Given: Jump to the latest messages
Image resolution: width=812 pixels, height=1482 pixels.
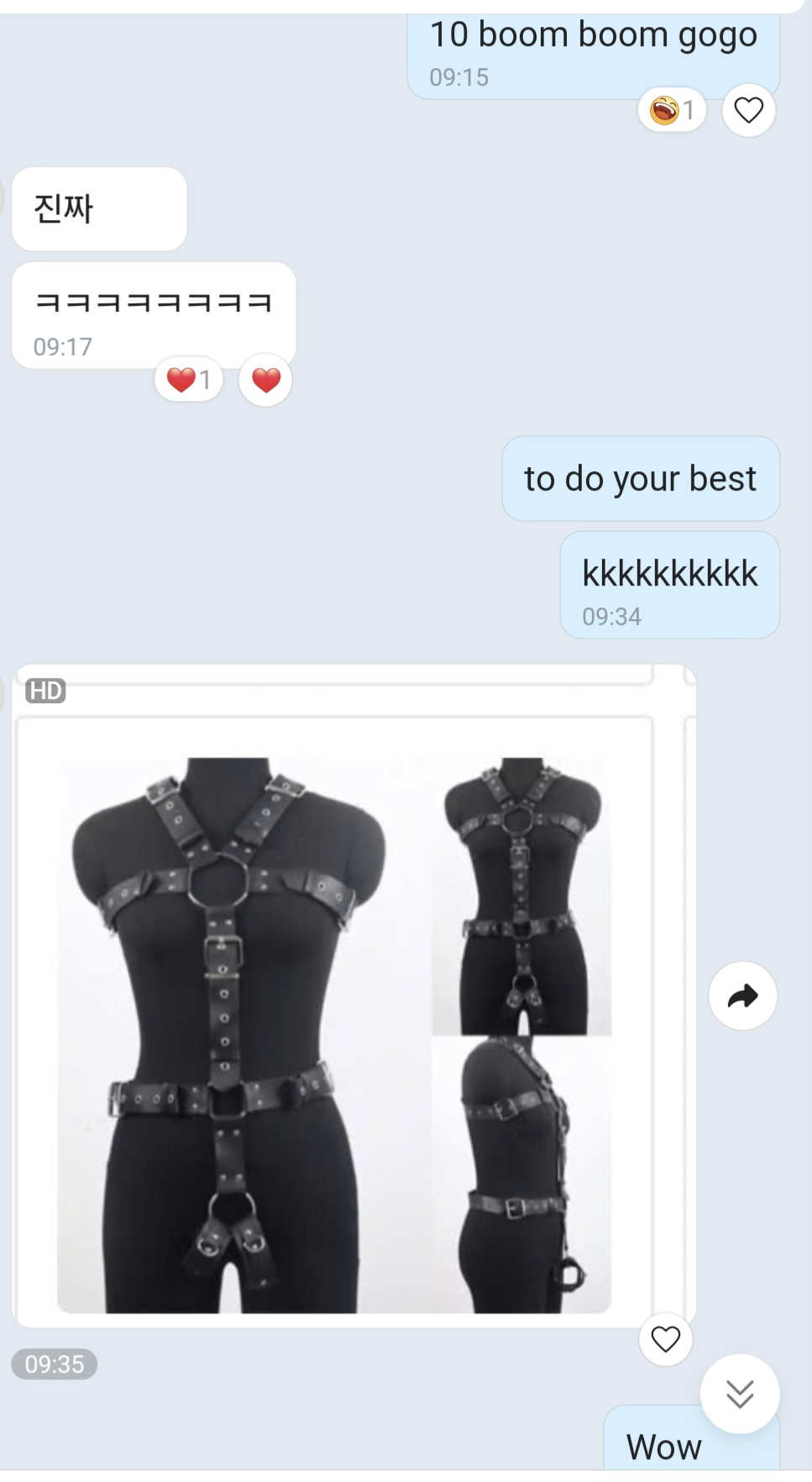Looking at the screenshot, I should pos(739,1394).
